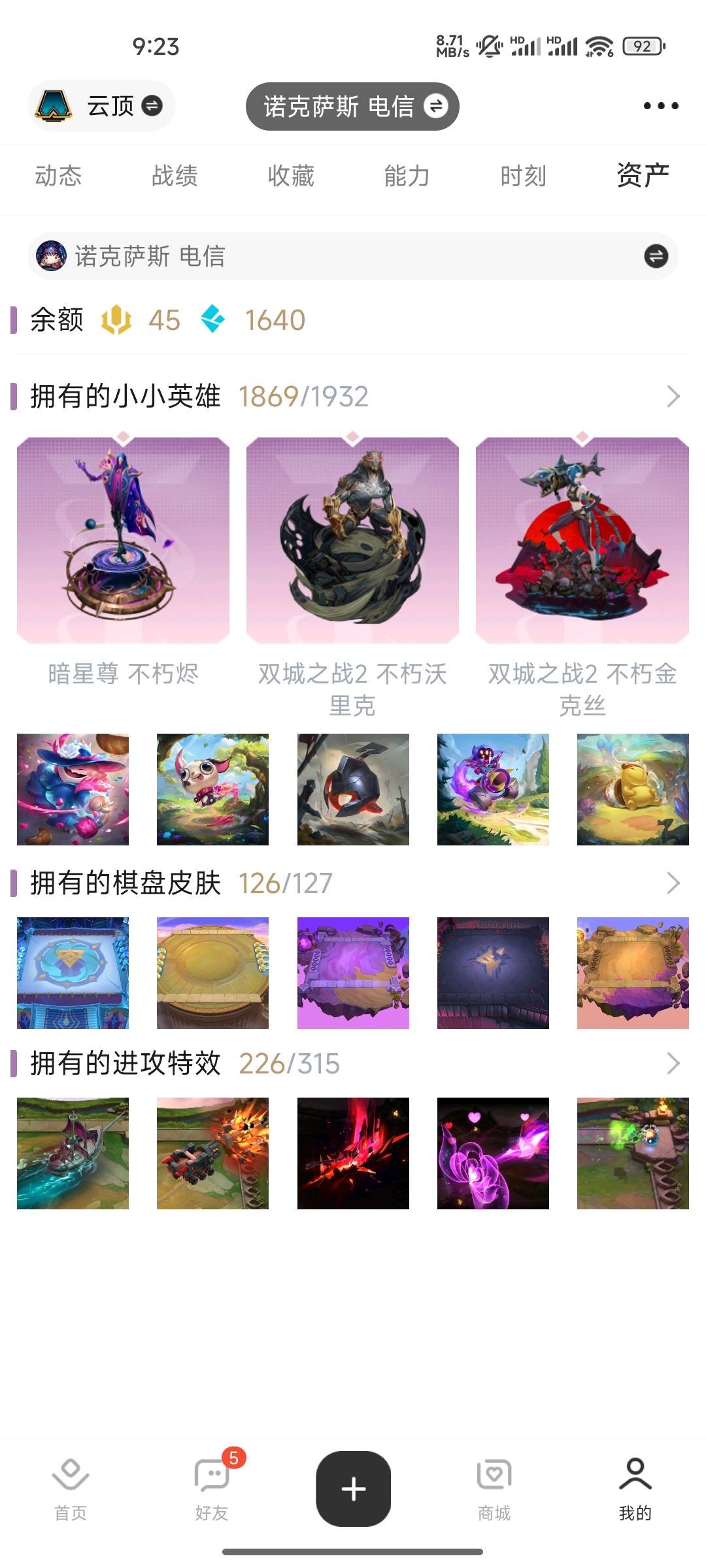
Task: Change server via the 诺克萨斯 电信 pill
Action: (x=352, y=106)
